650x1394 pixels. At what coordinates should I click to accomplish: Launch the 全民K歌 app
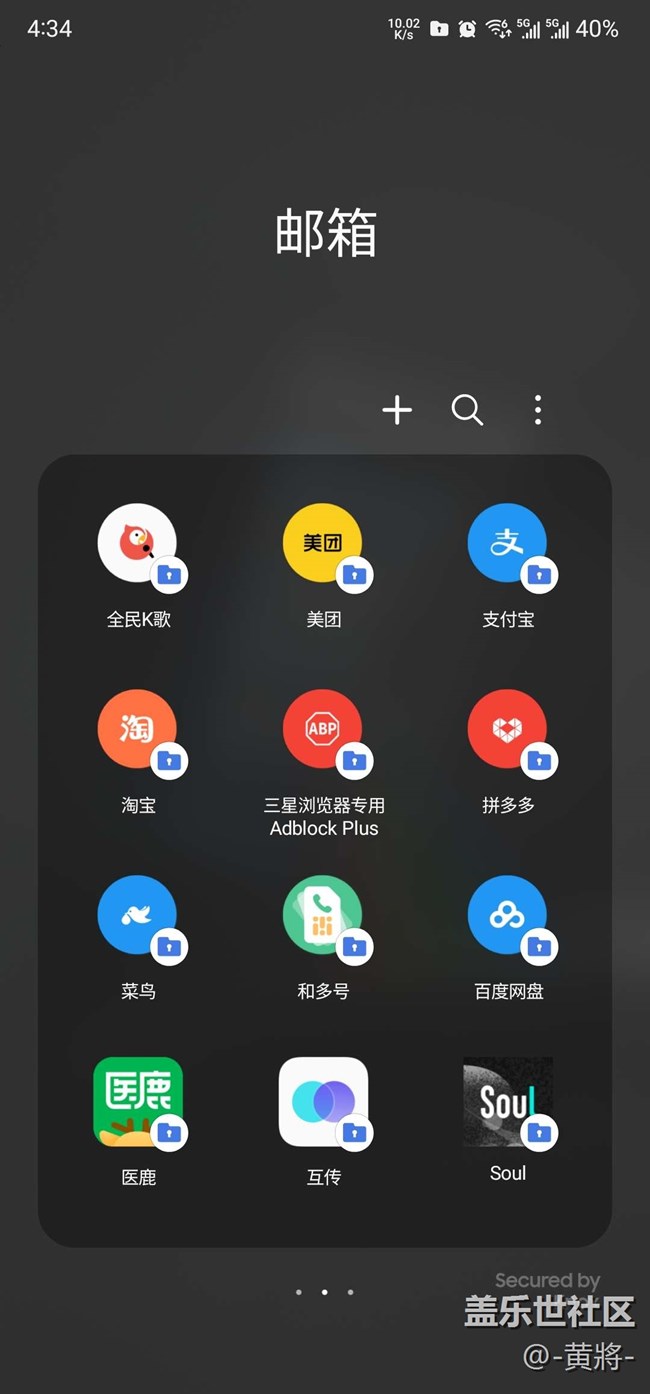pyautogui.click(x=138, y=545)
